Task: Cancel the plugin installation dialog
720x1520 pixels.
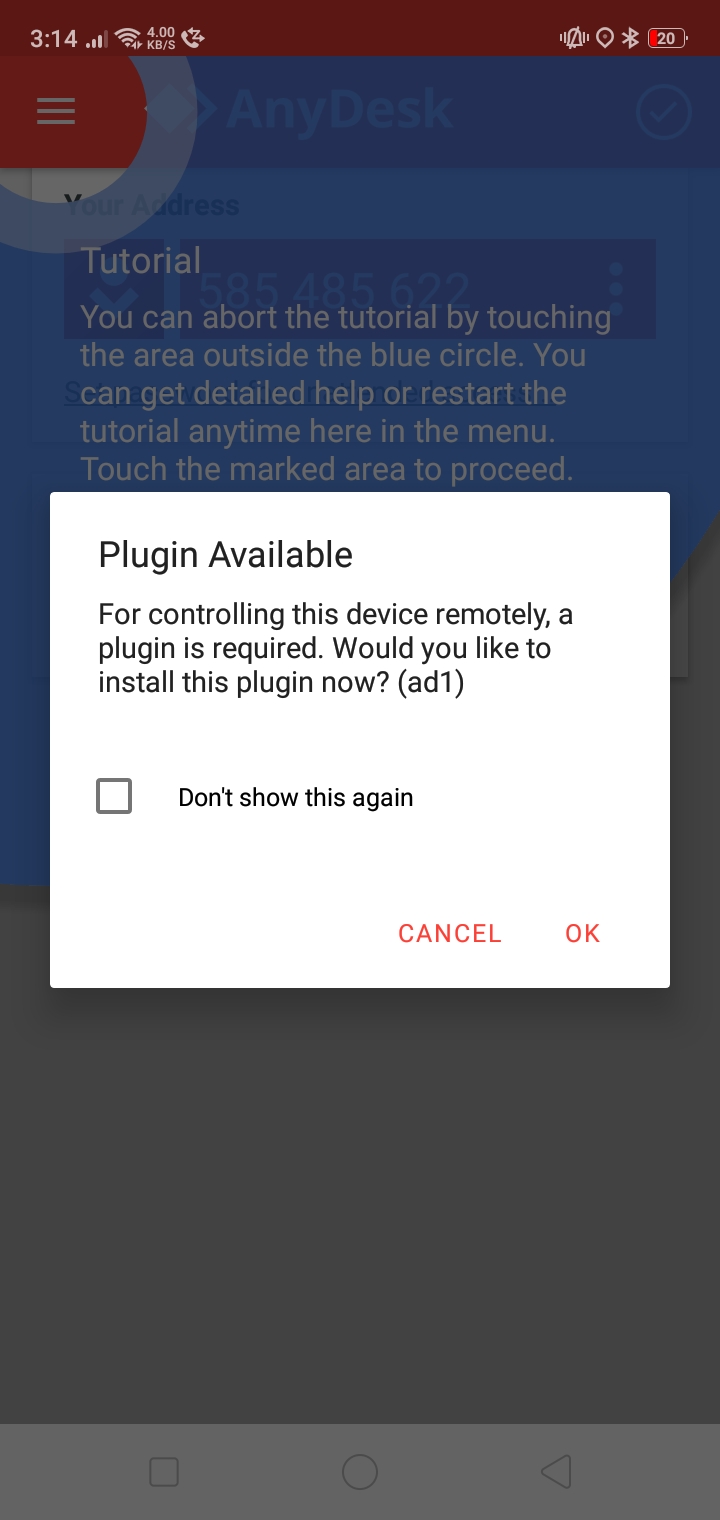Action: [450, 933]
